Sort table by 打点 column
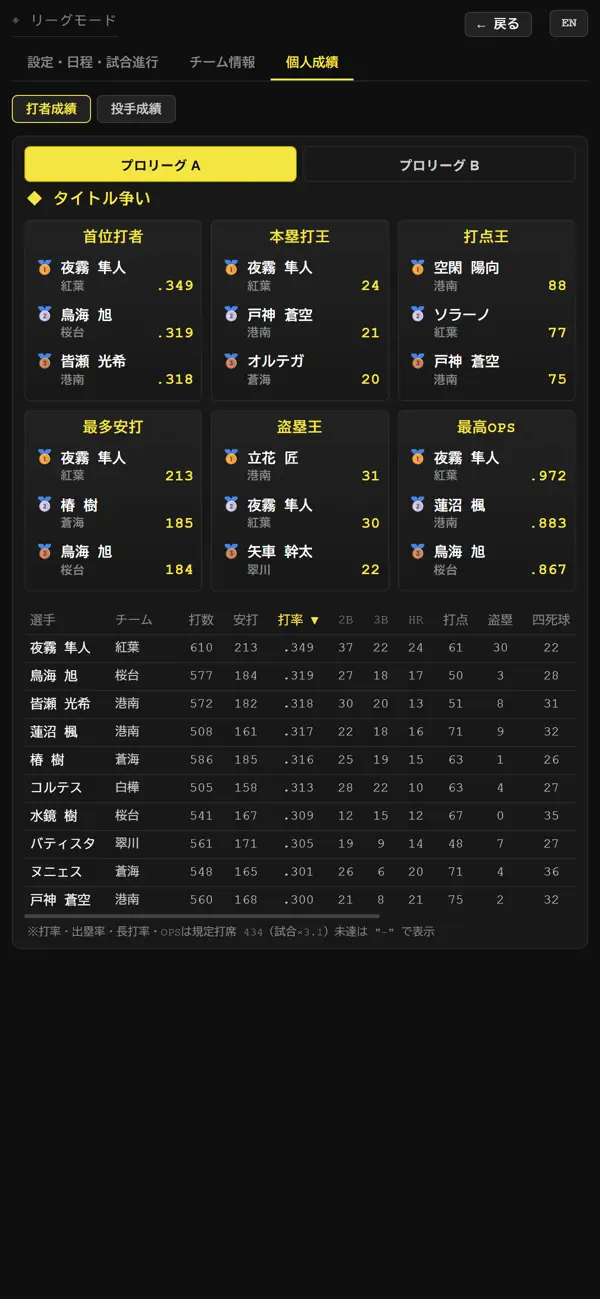Image resolution: width=600 pixels, height=1299 pixels. [456, 620]
